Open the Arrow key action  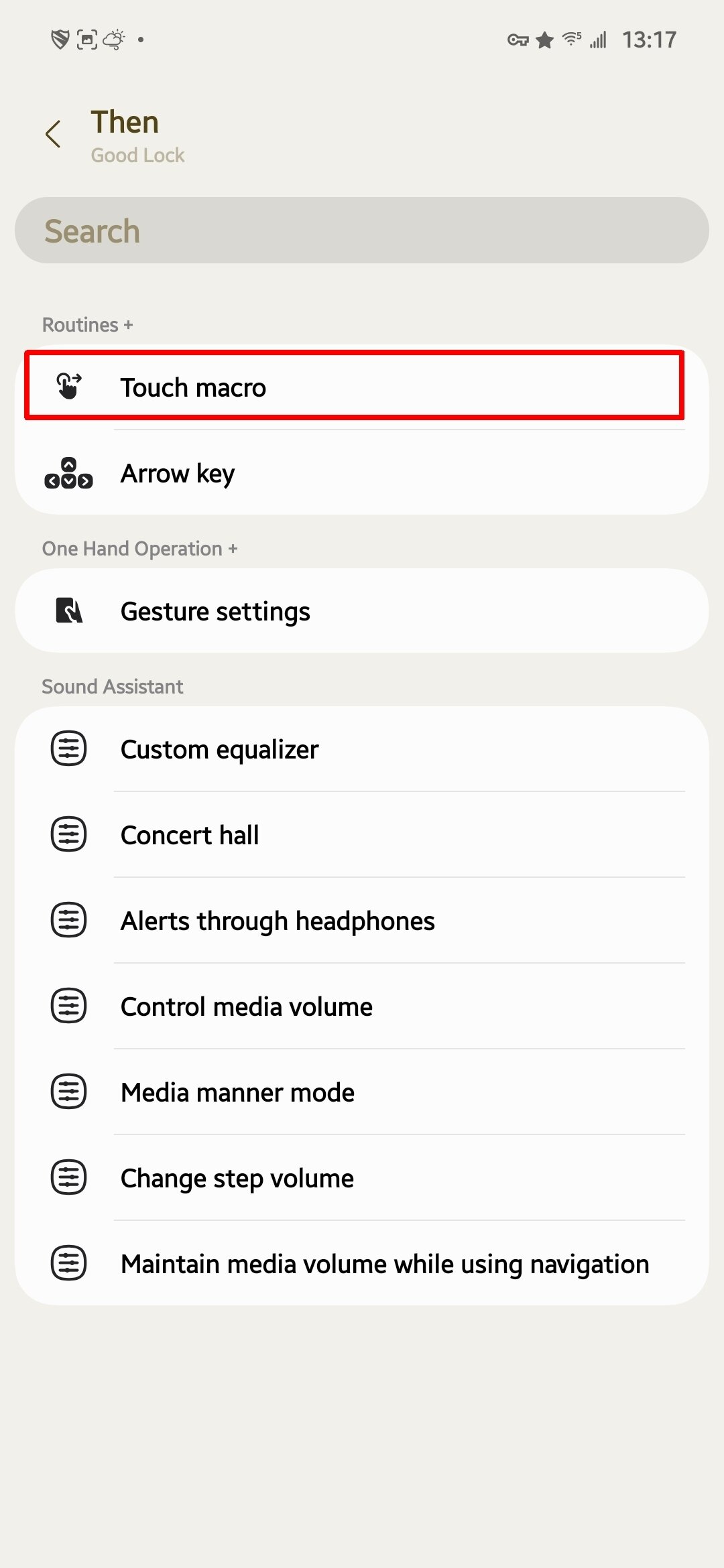point(362,473)
